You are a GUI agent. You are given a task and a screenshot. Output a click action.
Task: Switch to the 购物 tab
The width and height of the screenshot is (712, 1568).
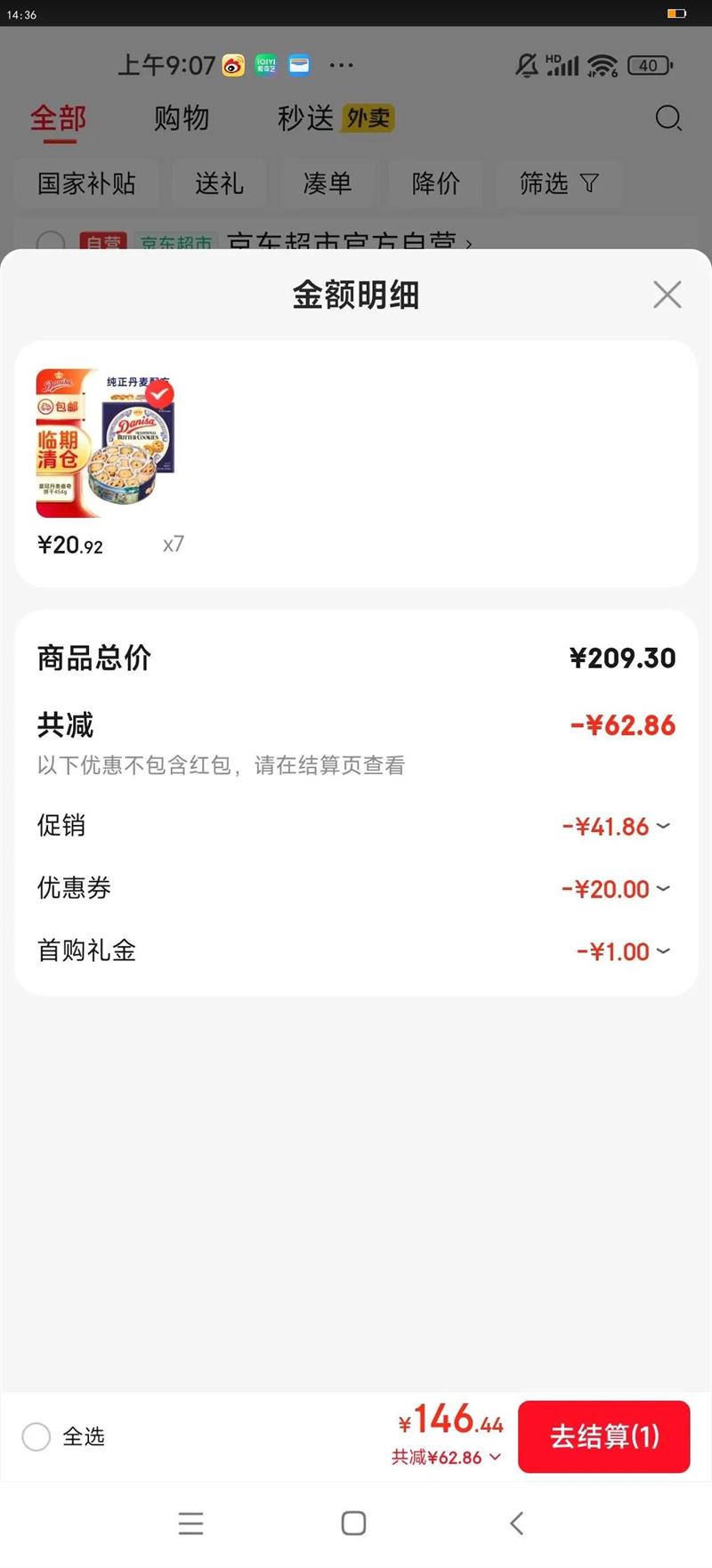(x=182, y=118)
